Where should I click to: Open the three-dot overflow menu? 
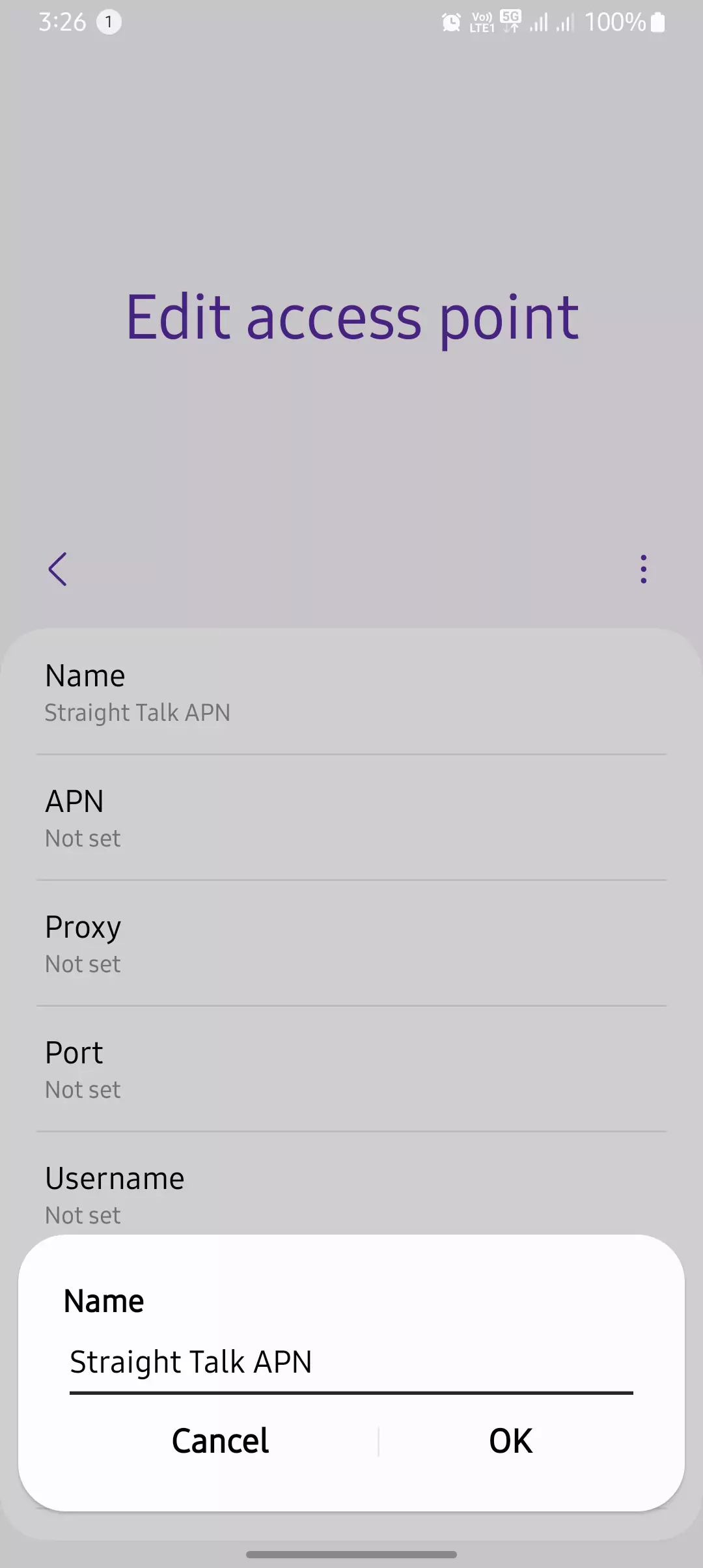coord(643,569)
